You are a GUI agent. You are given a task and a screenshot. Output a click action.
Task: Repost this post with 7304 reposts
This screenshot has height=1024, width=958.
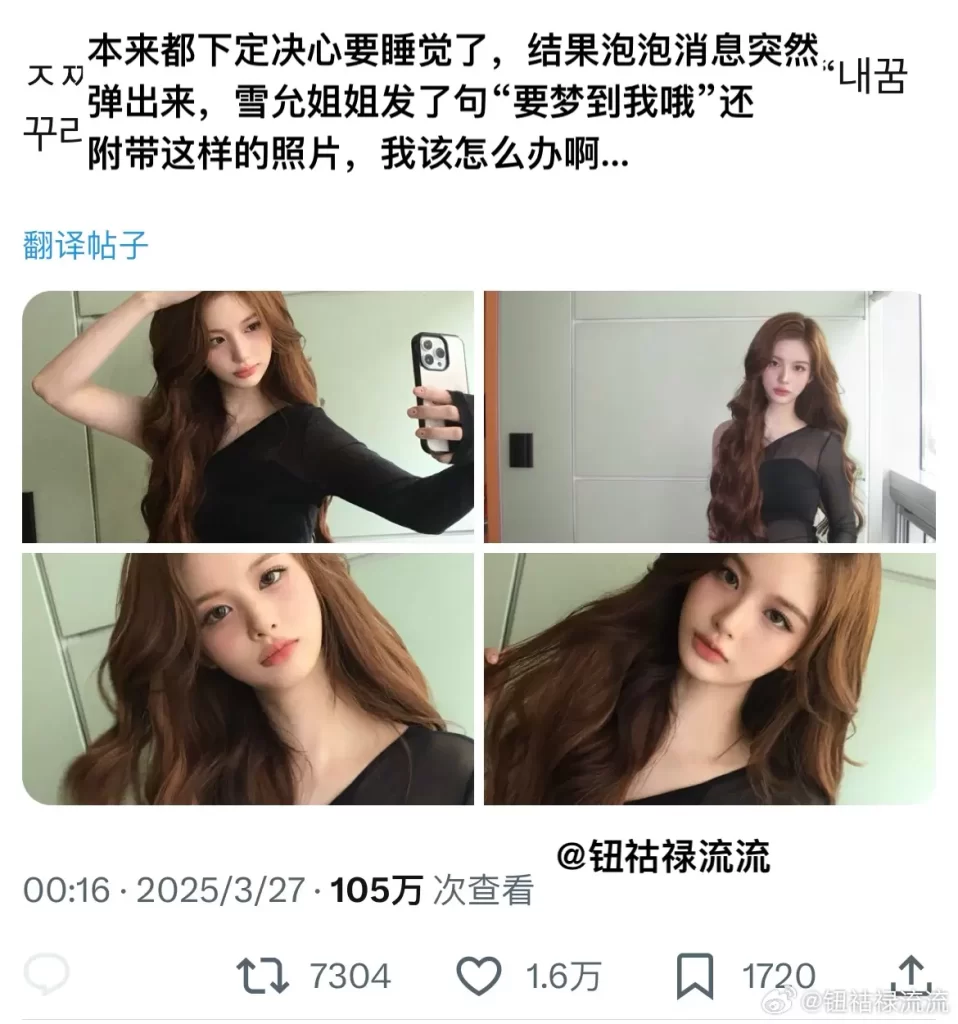[x=262, y=975]
